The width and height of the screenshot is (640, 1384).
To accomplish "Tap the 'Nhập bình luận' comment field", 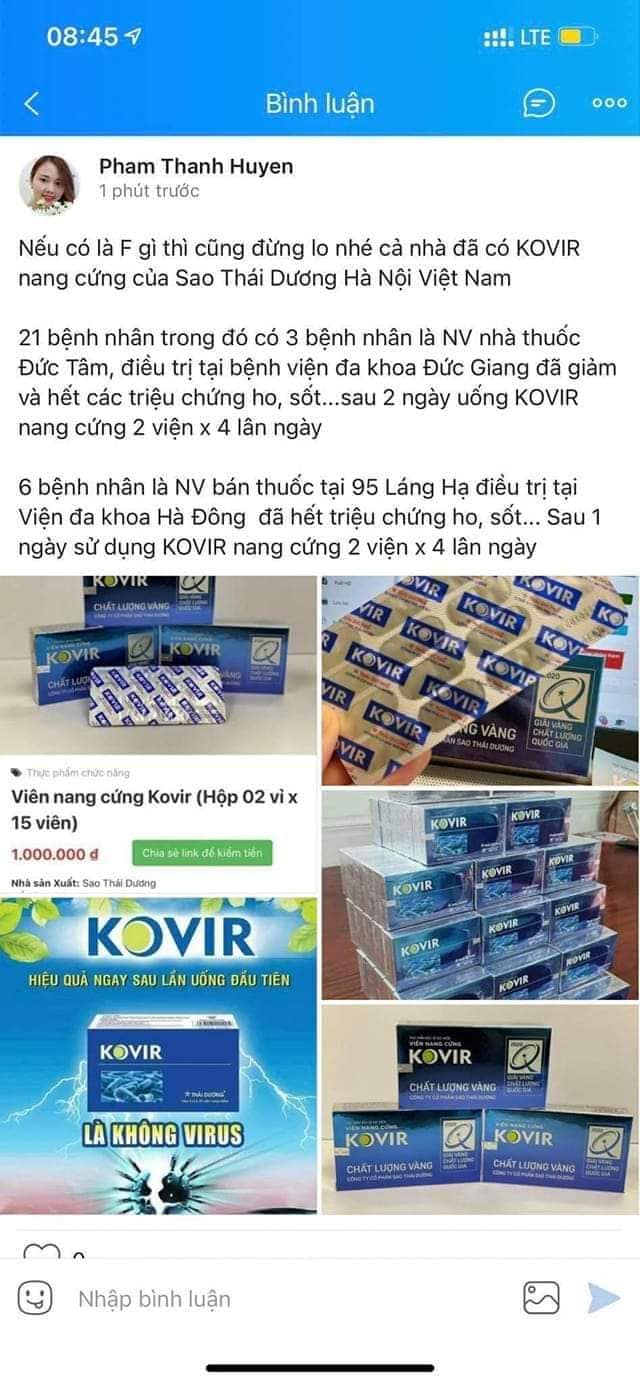I will click(280, 1299).
